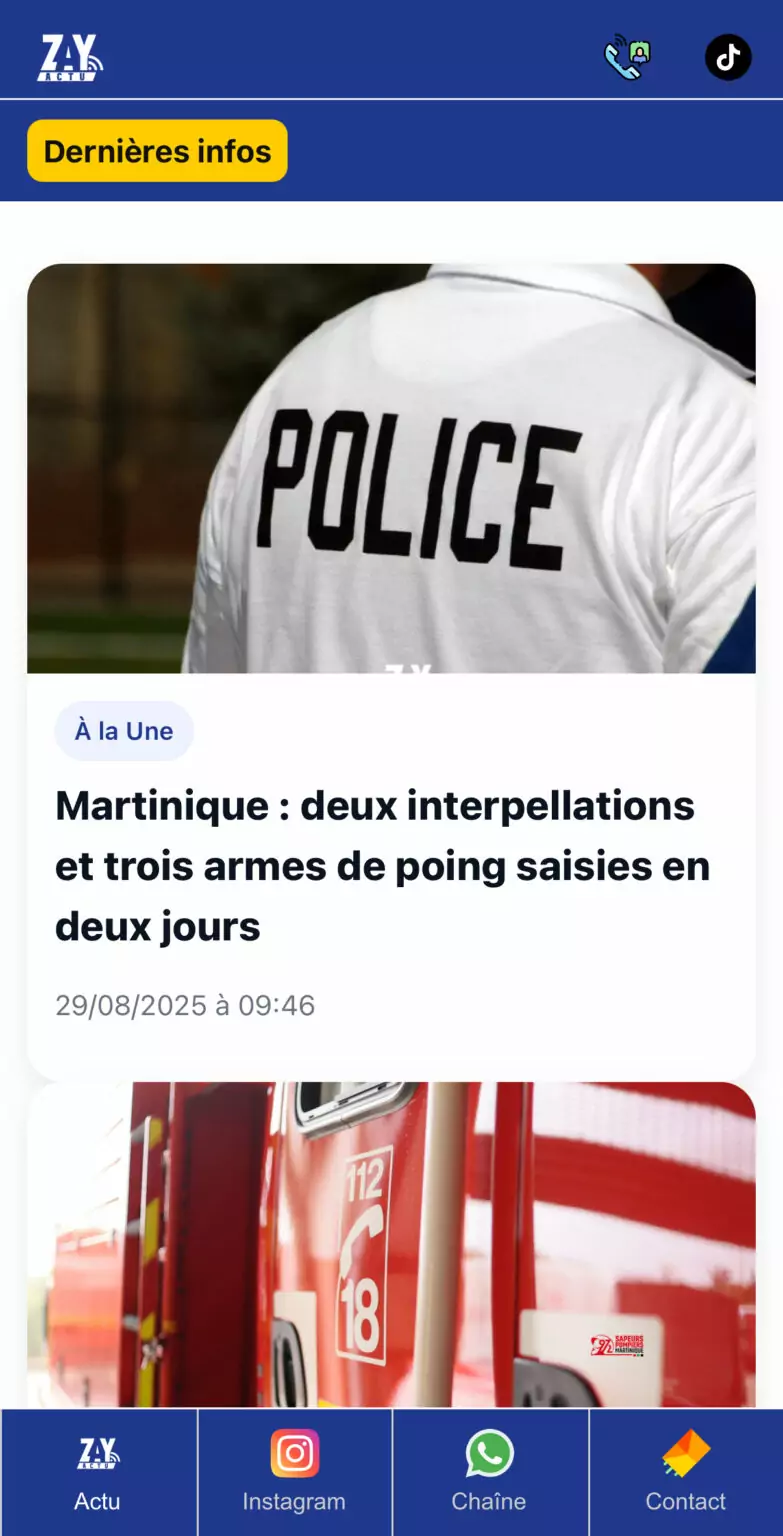783x1536 pixels.
Task: Switch to the Actu tab
Action: pyautogui.click(x=98, y=1473)
